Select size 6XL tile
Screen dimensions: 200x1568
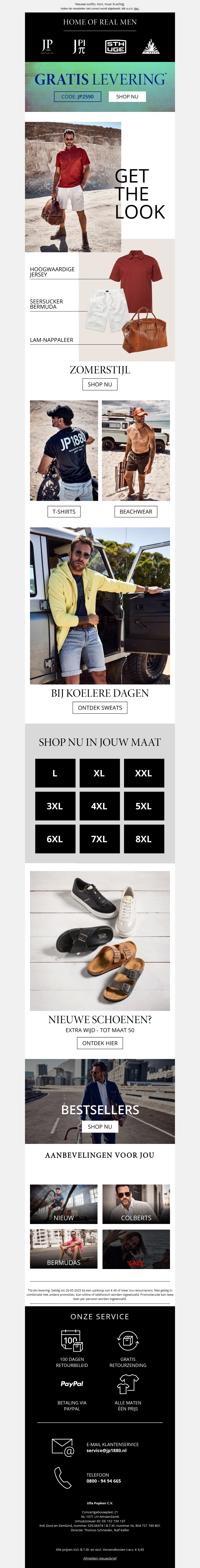tap(55, 839)
